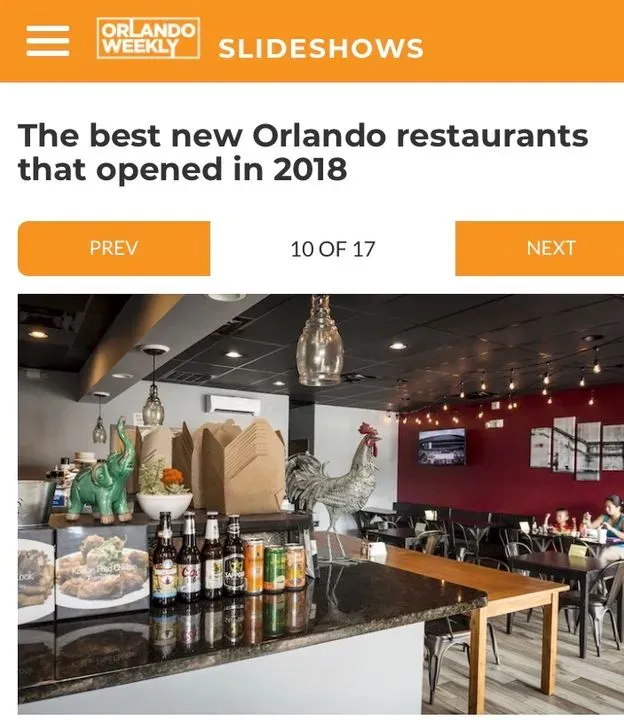Open the hamburger navigation menu
This screenshot has height=720, width=624.
[47, 41]
